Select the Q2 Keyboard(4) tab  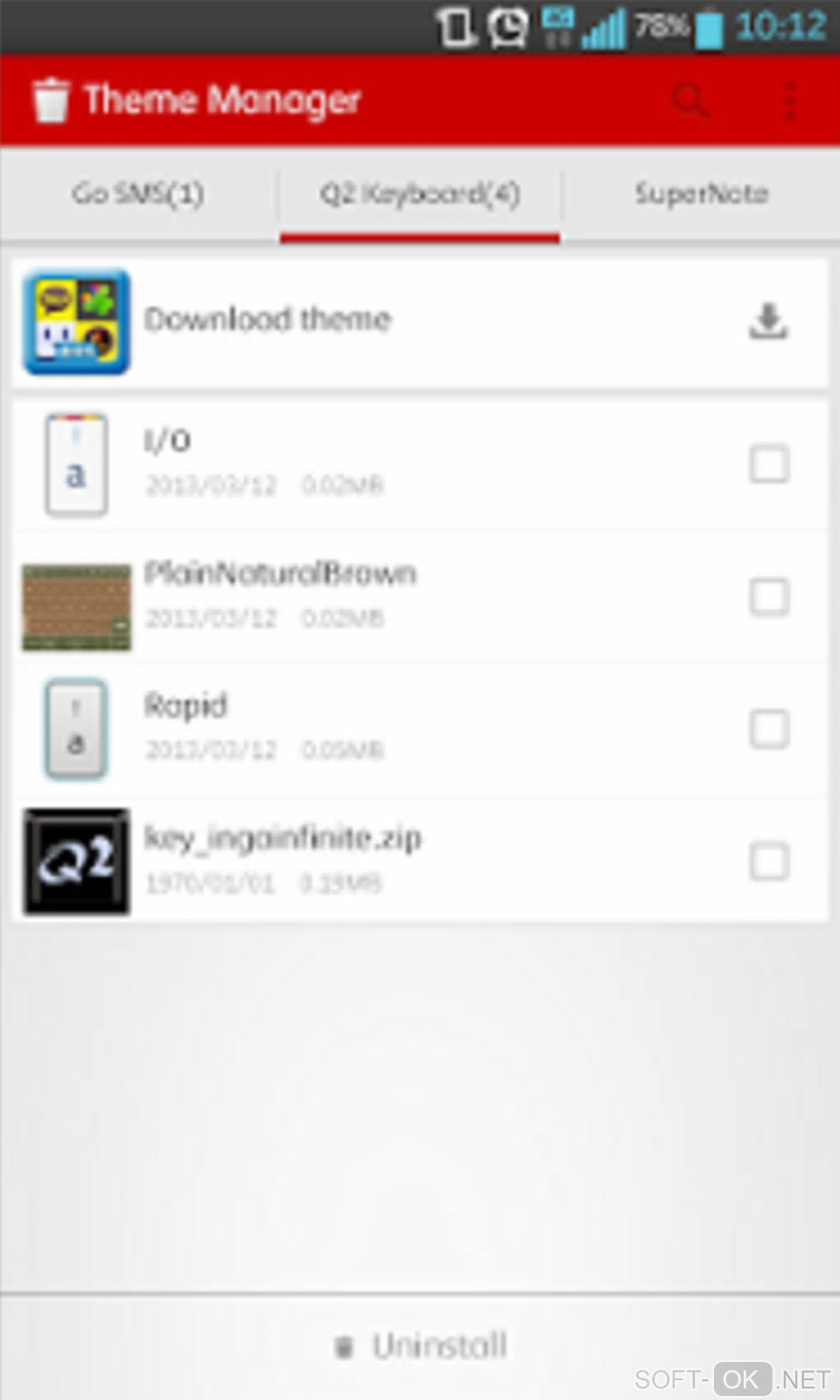(x=420, y=194)
